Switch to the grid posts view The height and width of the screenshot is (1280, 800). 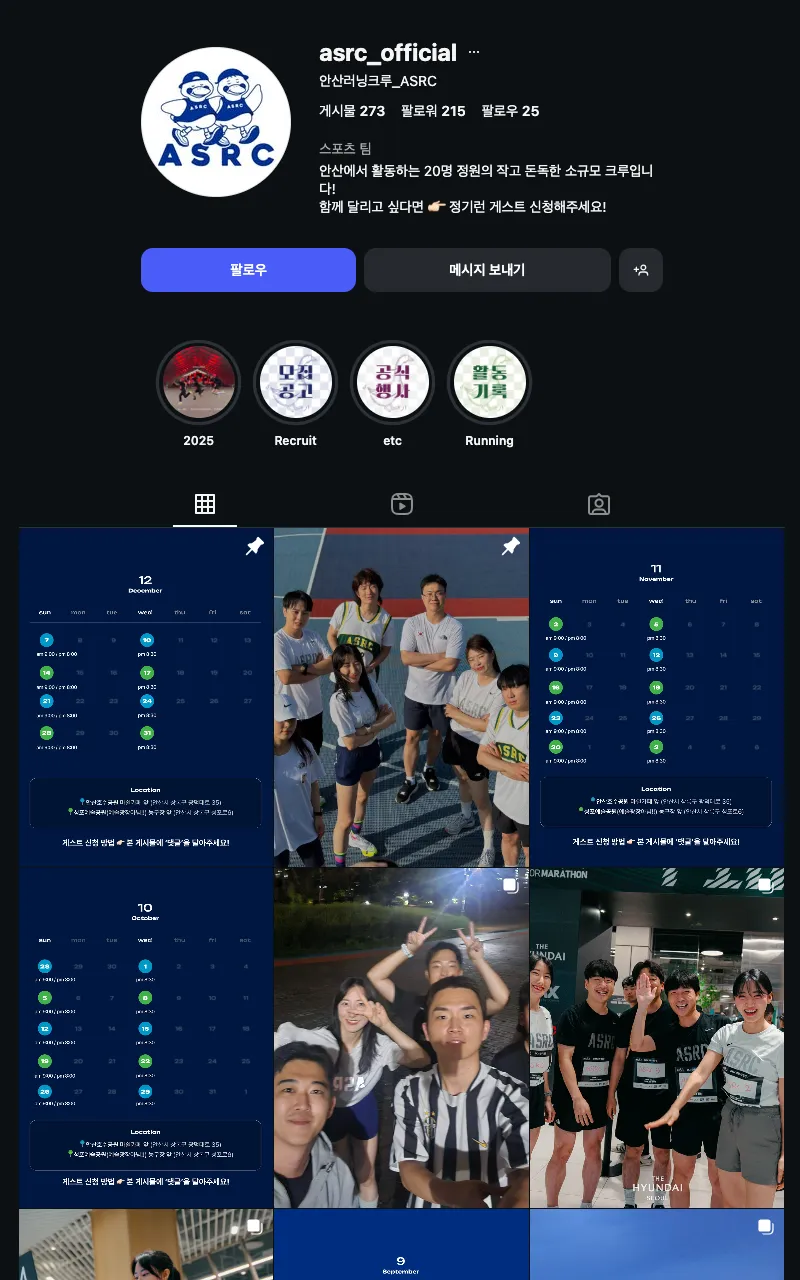205,504
